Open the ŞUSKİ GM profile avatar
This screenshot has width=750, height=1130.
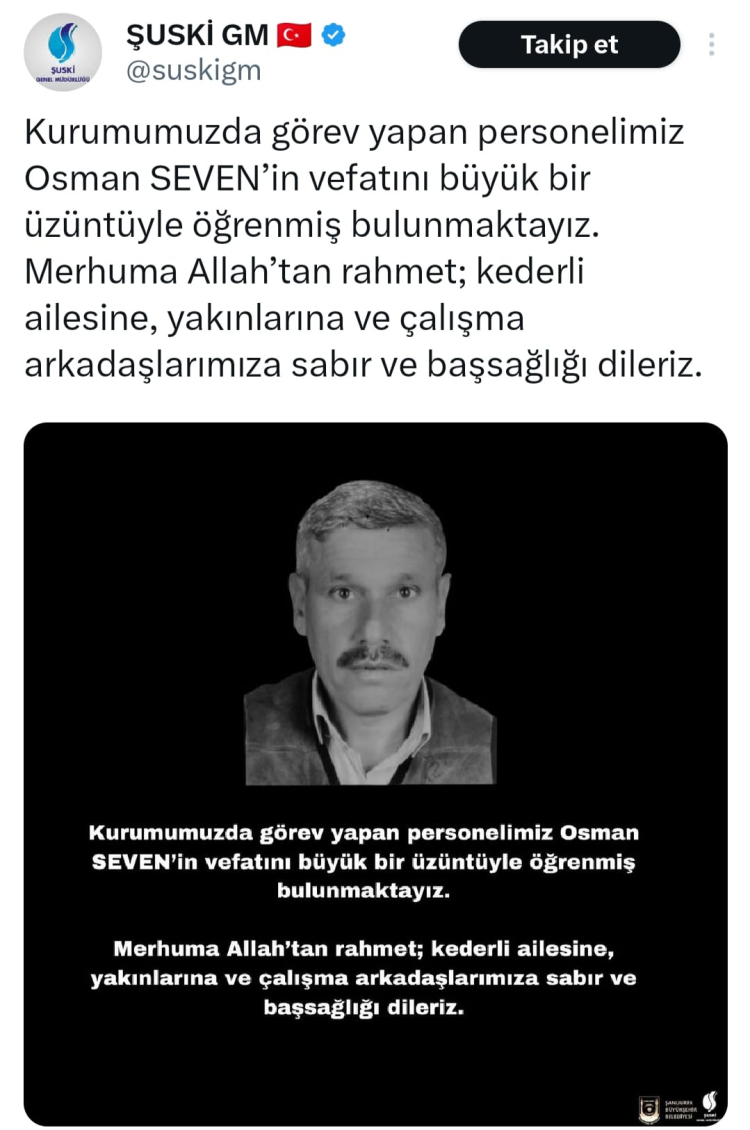coord(62,52)
